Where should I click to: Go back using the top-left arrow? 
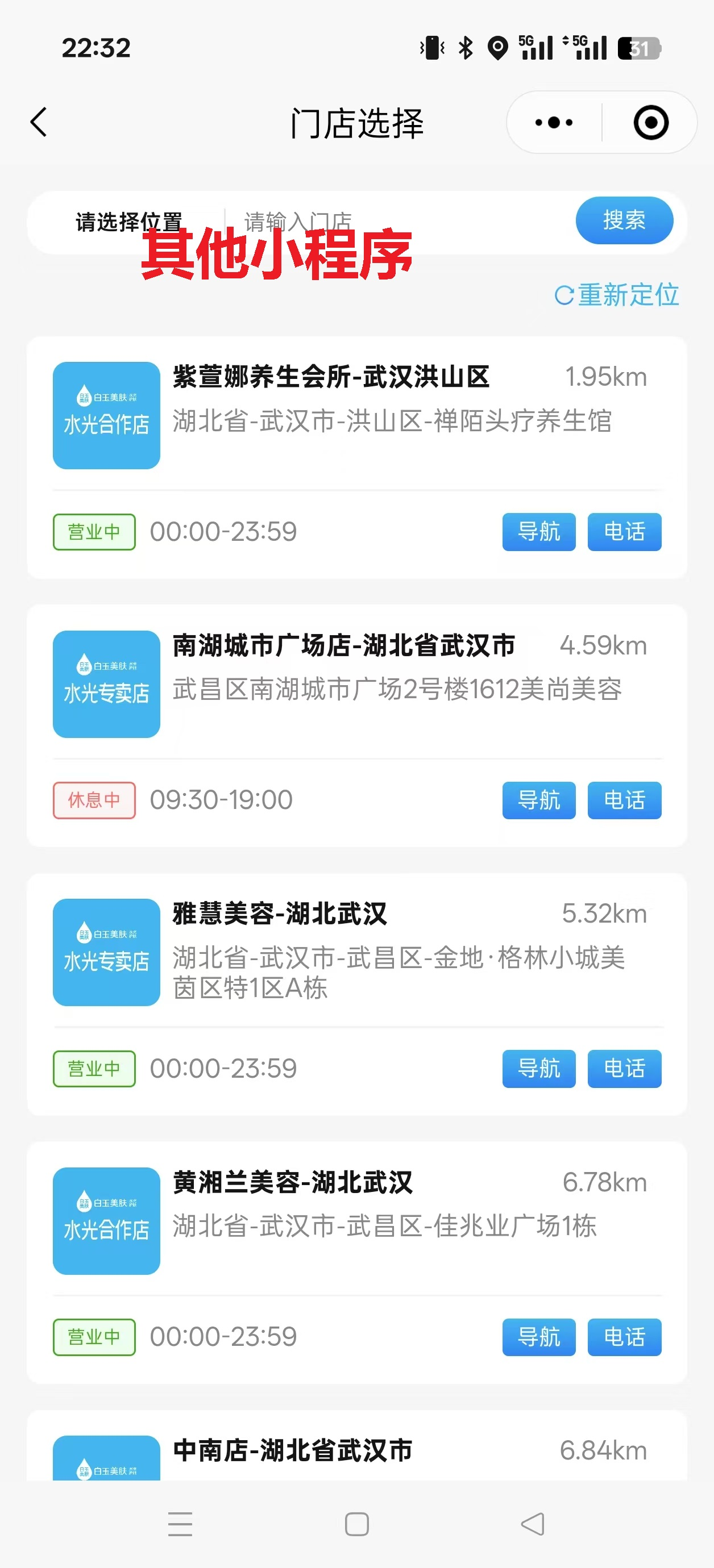(39, 122)
